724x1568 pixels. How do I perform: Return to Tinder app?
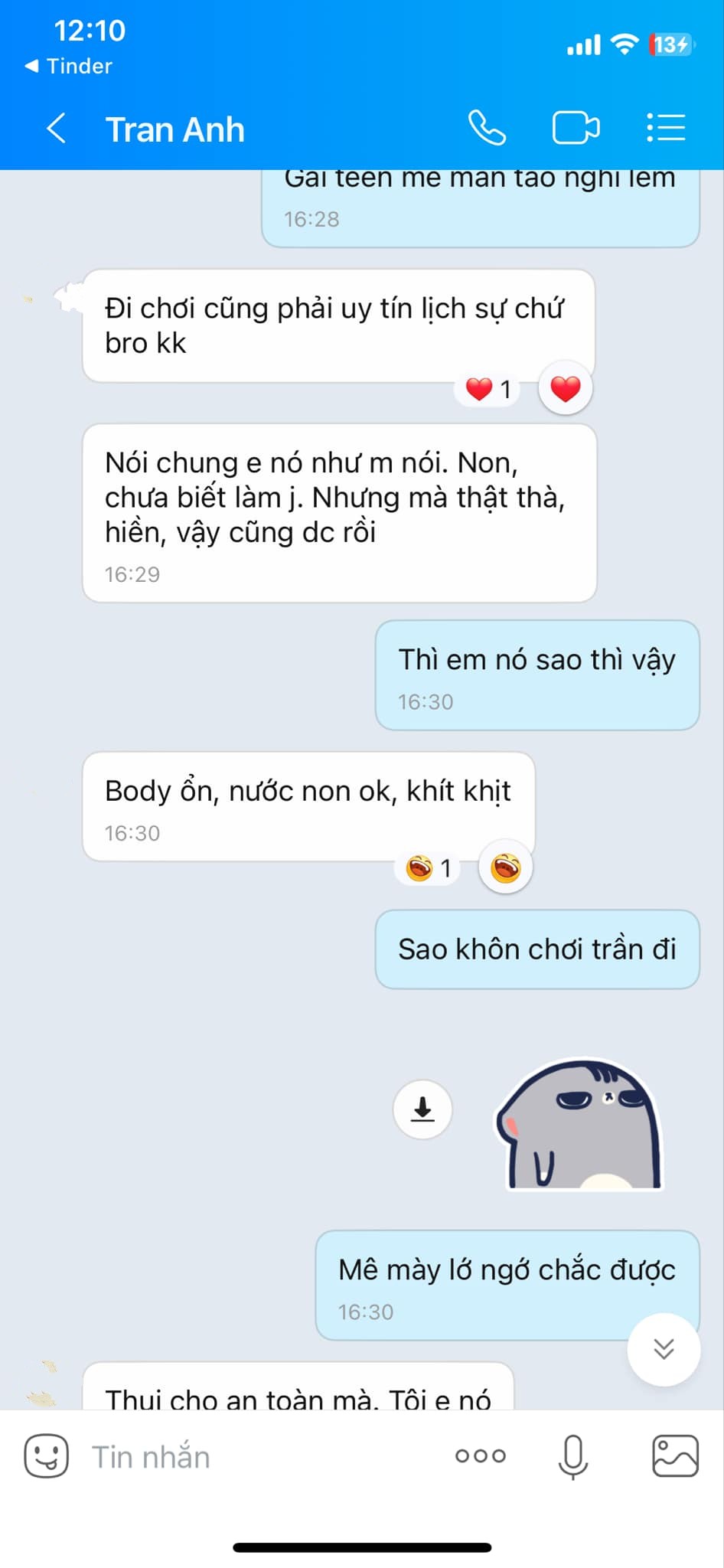(69, 67)
